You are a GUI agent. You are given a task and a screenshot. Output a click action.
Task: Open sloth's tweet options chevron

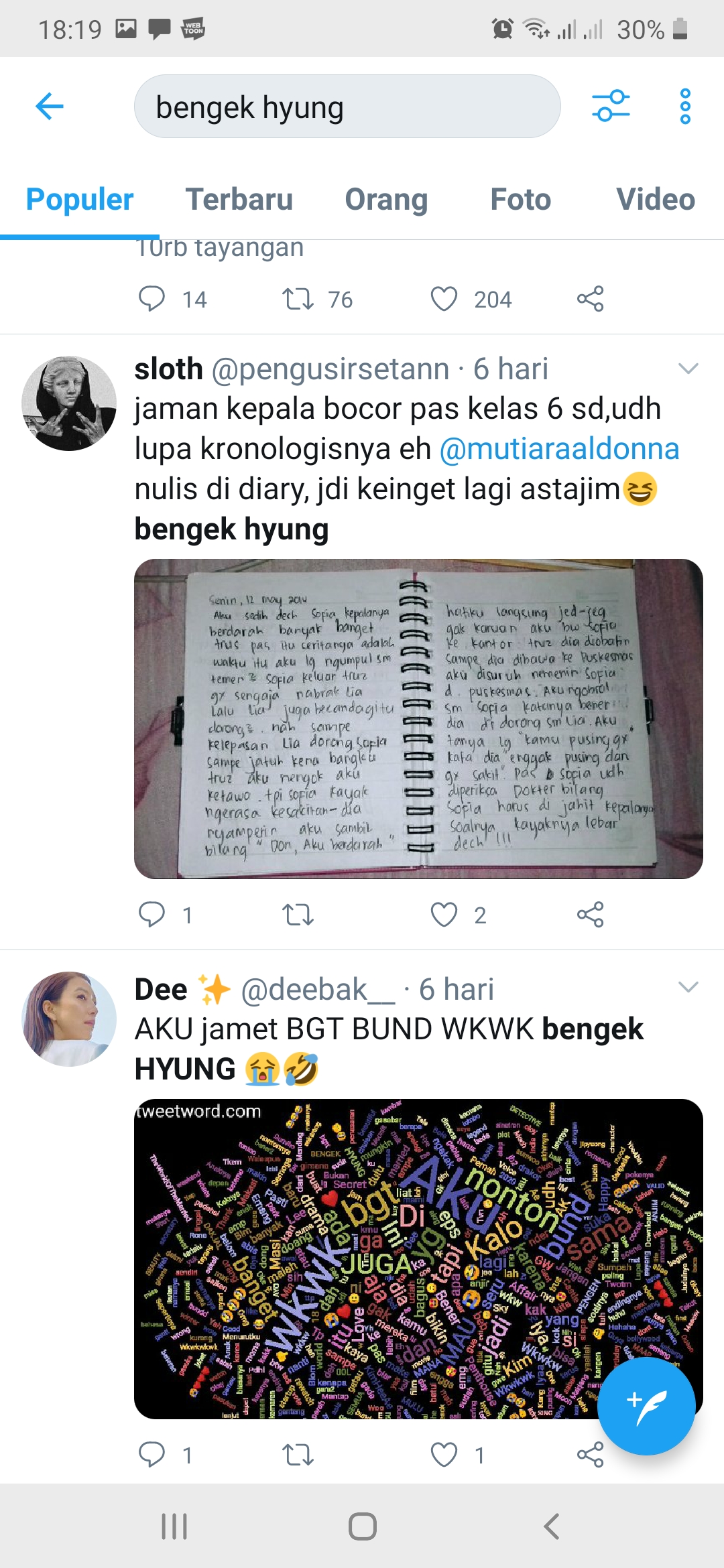pyautogui.click(x=688, y=369)
